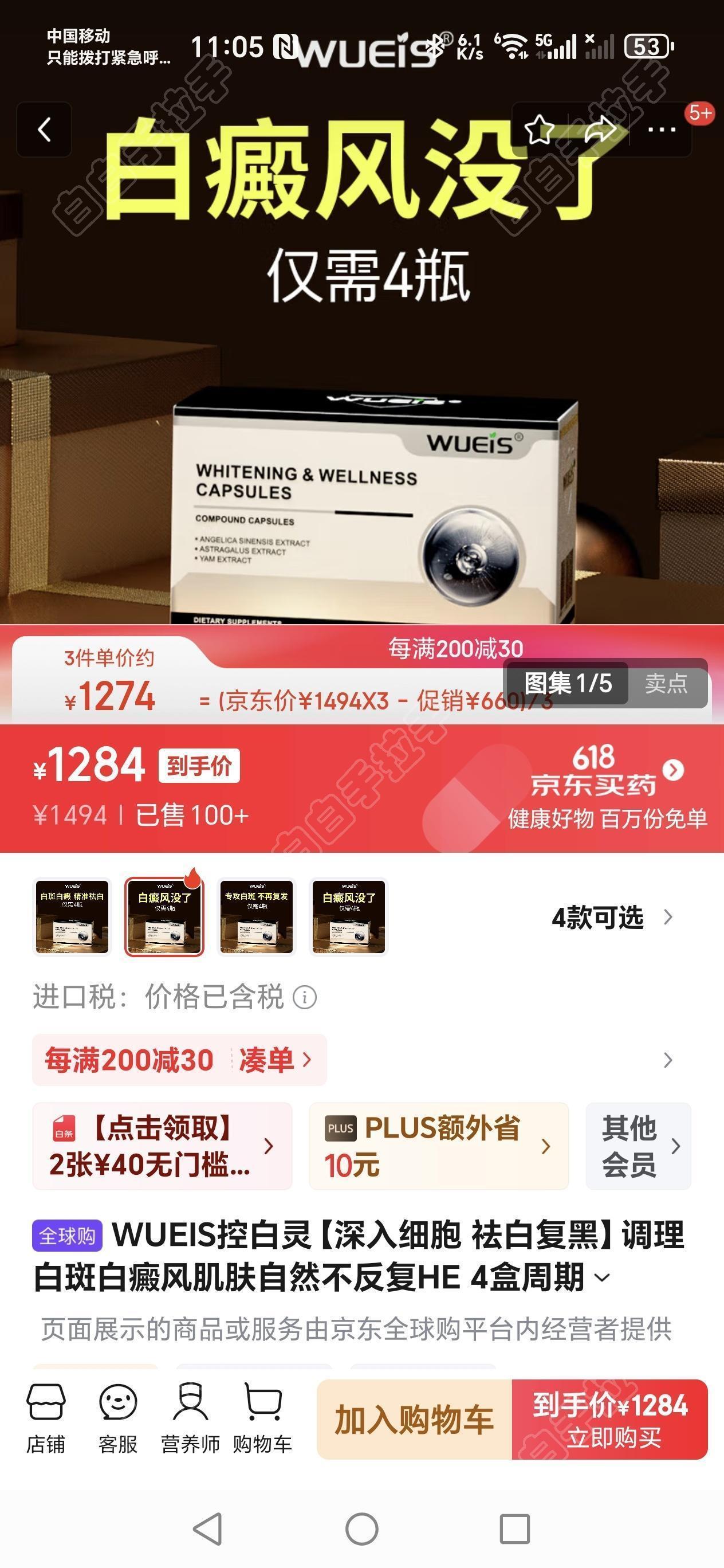Open the three-dot overflow menu
This screenshot has height=1568, width=724.
tap(662, 130)
